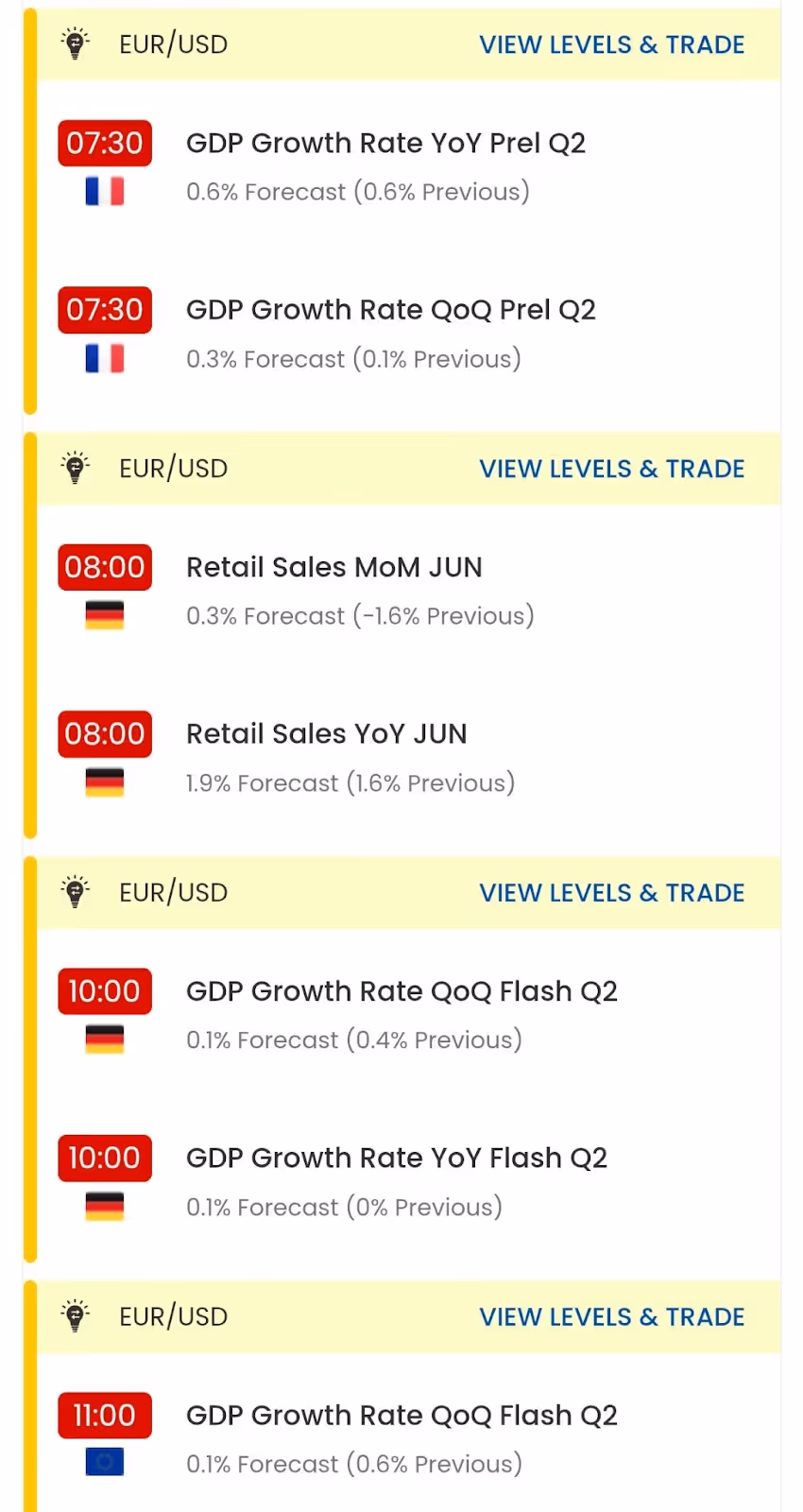
Task: Open View Levels & Trade for the 10:00 events
Action: [x=611, y=893]
